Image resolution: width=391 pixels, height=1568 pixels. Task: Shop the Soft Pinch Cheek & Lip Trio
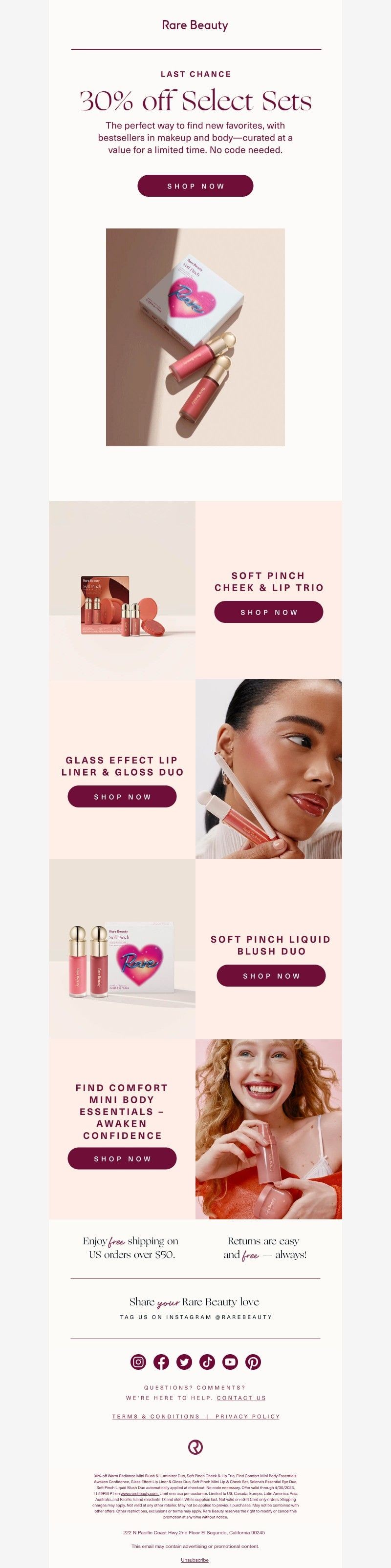pyautogui.click(x=268, y=612)
